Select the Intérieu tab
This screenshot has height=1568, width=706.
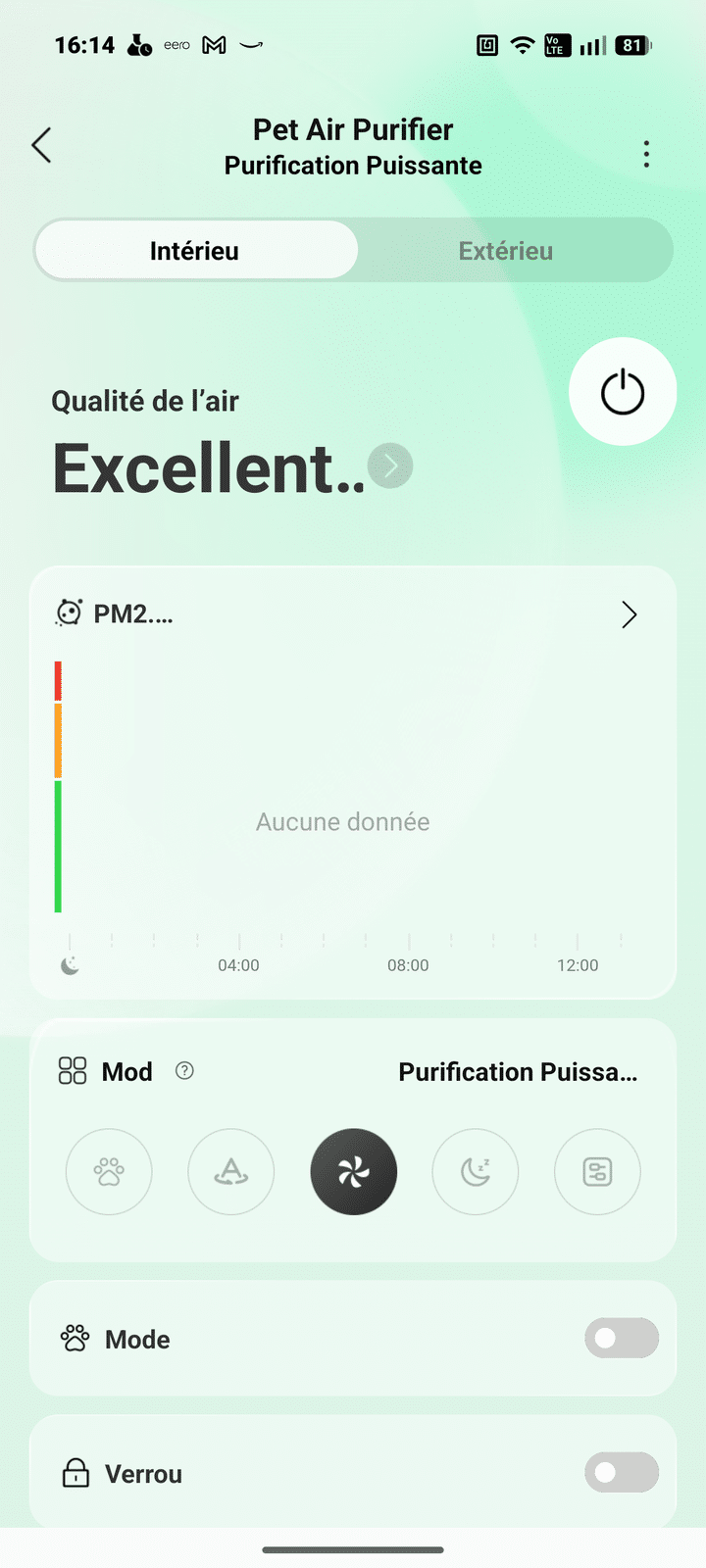(195, 251)
